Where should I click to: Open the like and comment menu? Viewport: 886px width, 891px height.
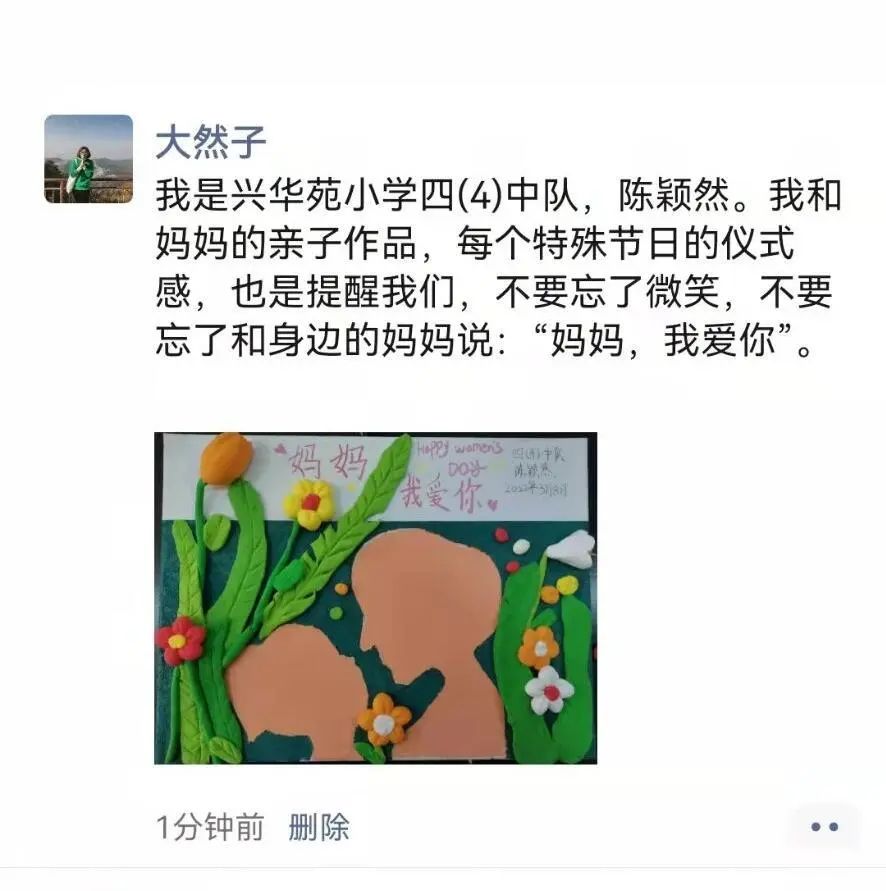823,827
